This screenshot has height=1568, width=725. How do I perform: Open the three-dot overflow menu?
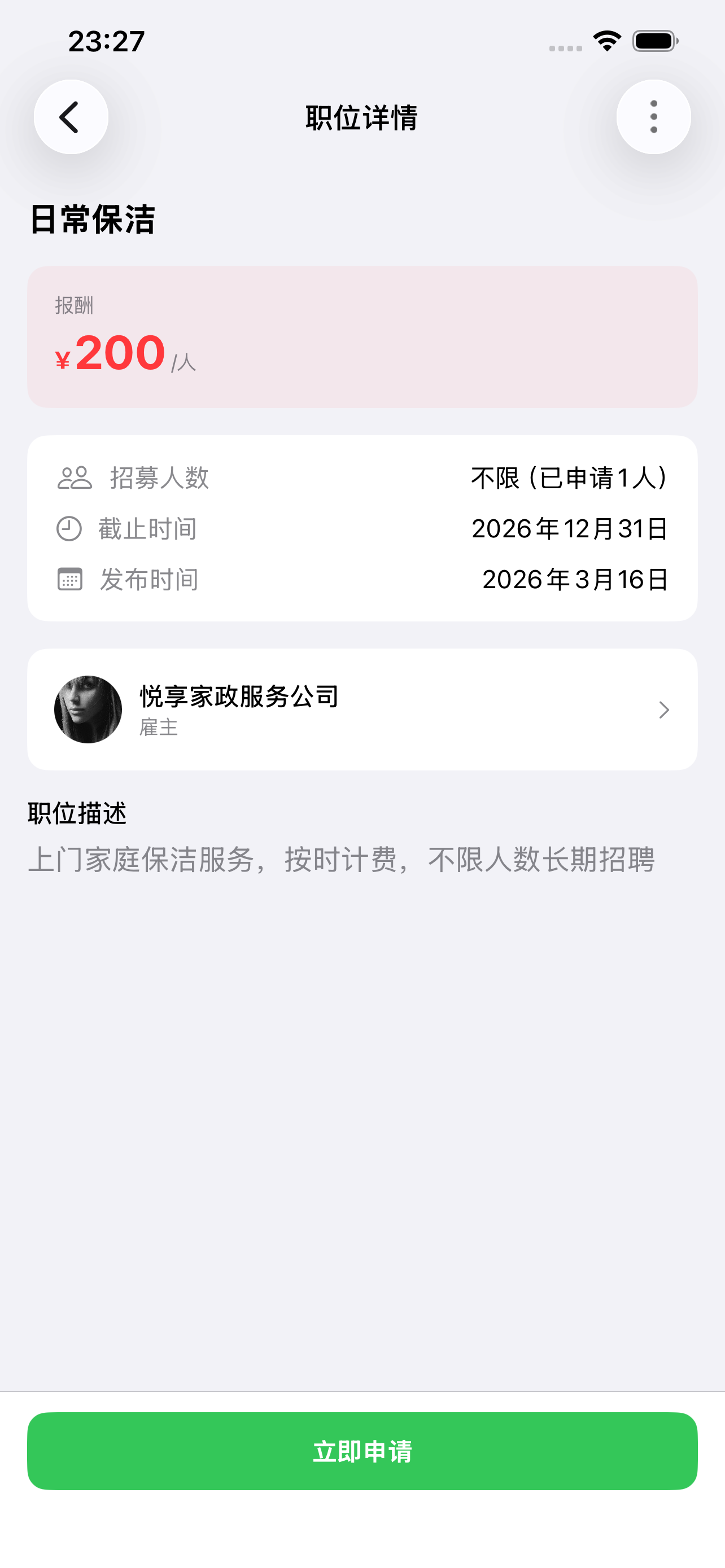pyautogui.click(x=653, y=117)
